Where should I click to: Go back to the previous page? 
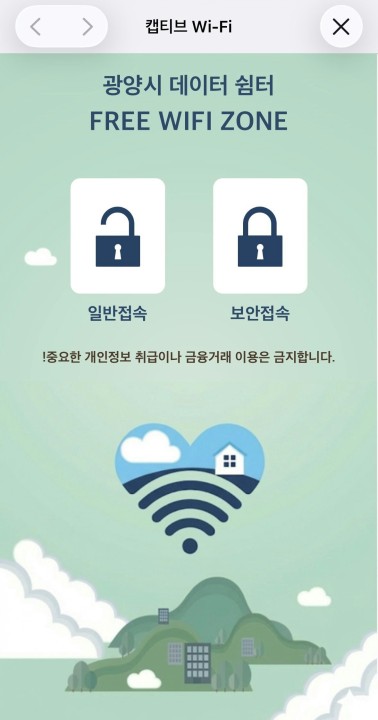point(35,27)
